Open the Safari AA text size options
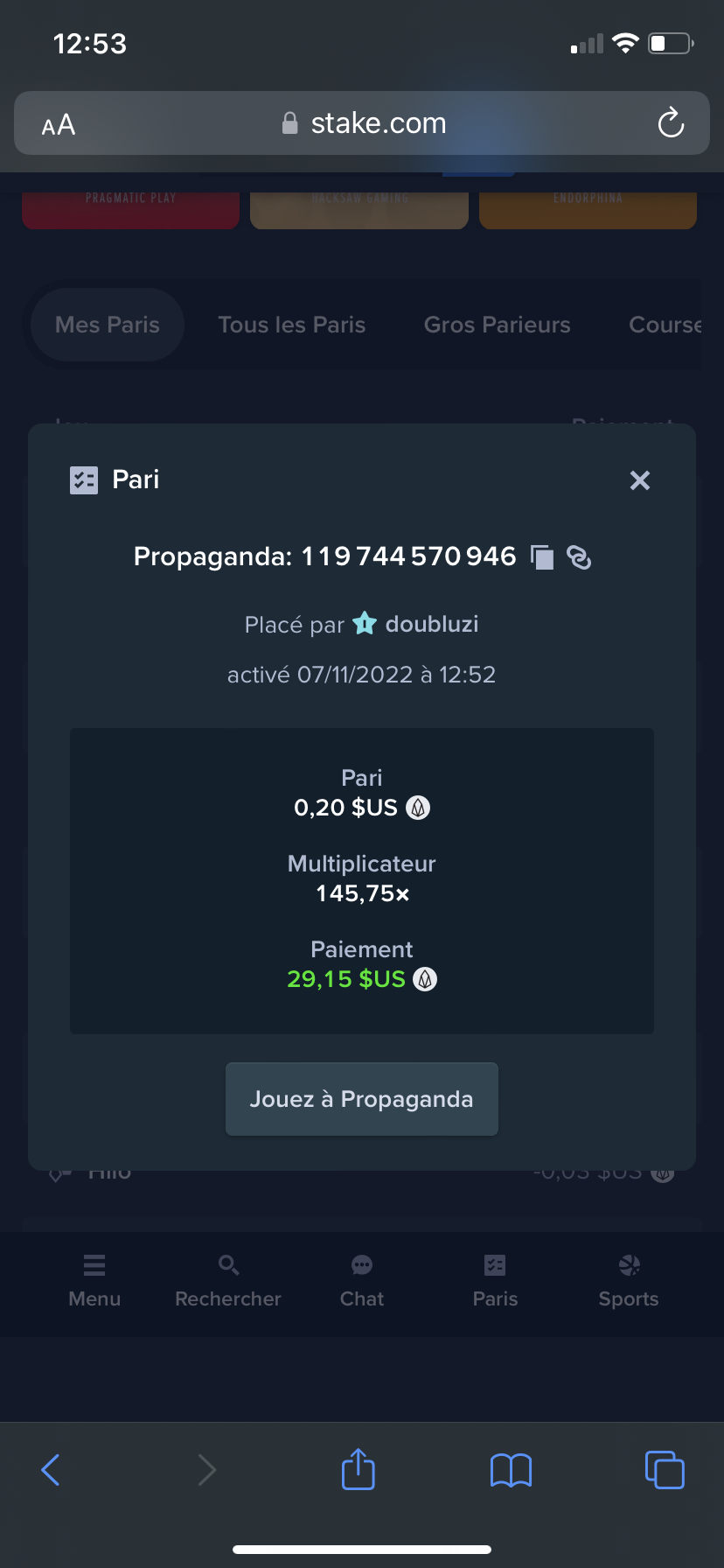Screen dimensions: 724x1568 59,125
